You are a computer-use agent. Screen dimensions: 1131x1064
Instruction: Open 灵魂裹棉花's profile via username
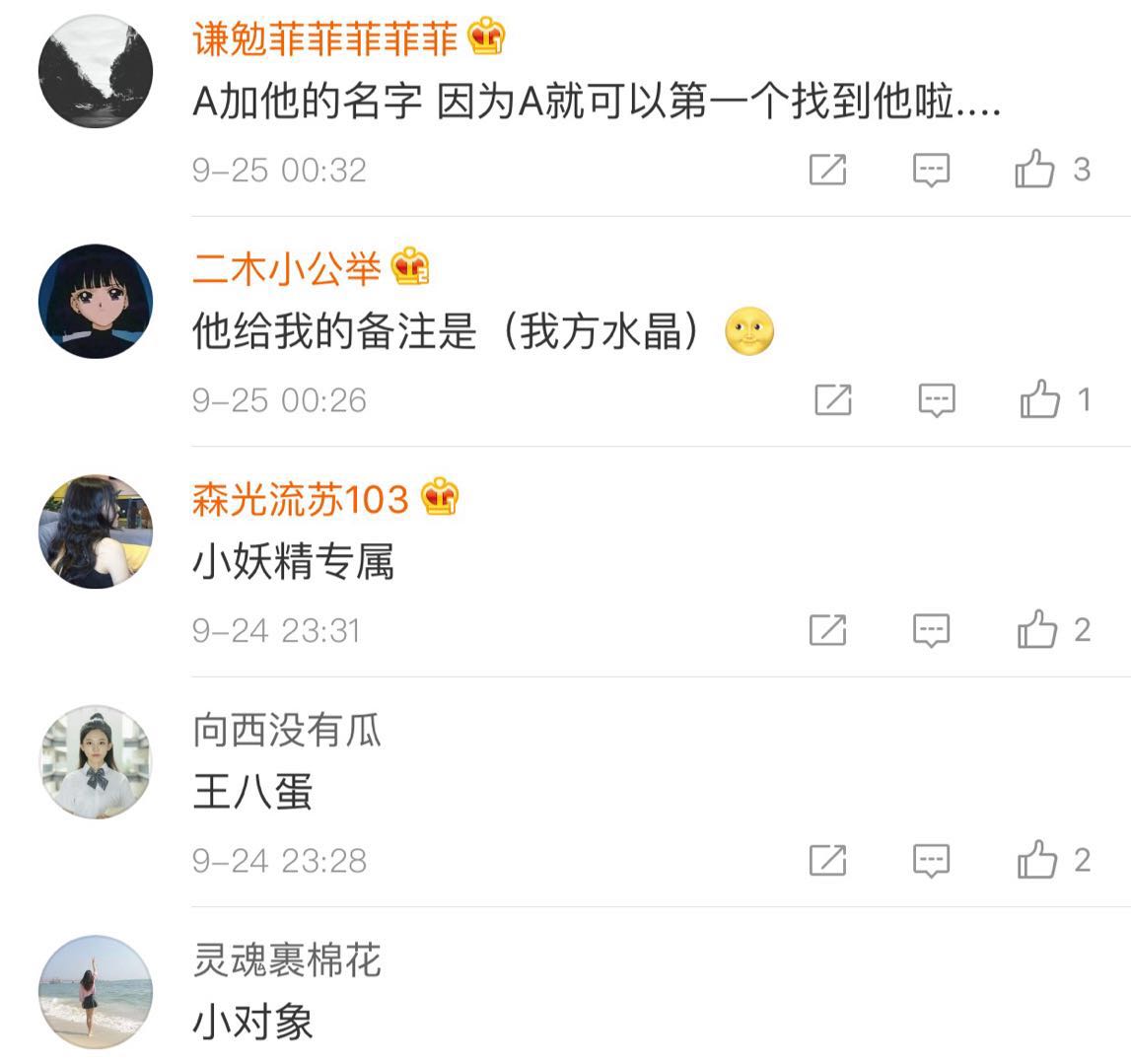287,960
